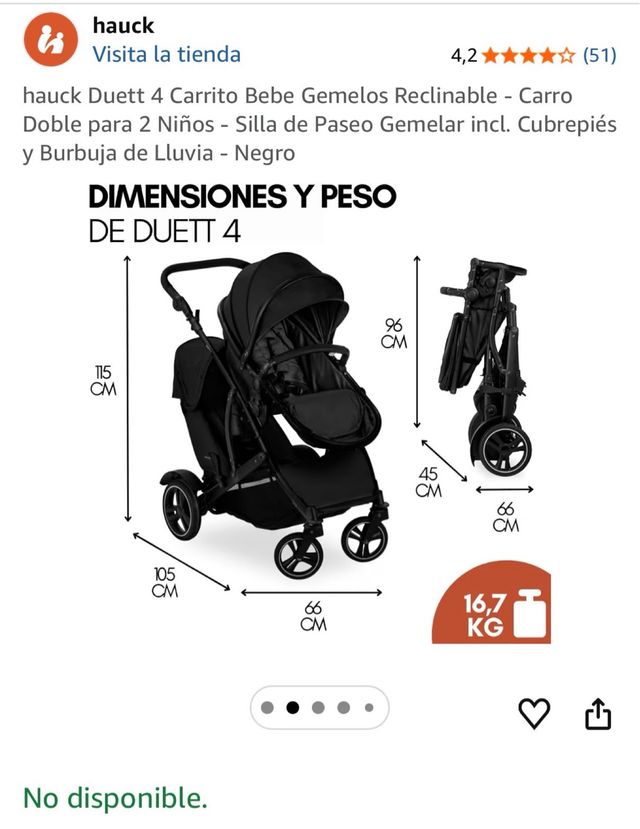Jump to the third image dot

pyautogui.click(x=319, y=707)
